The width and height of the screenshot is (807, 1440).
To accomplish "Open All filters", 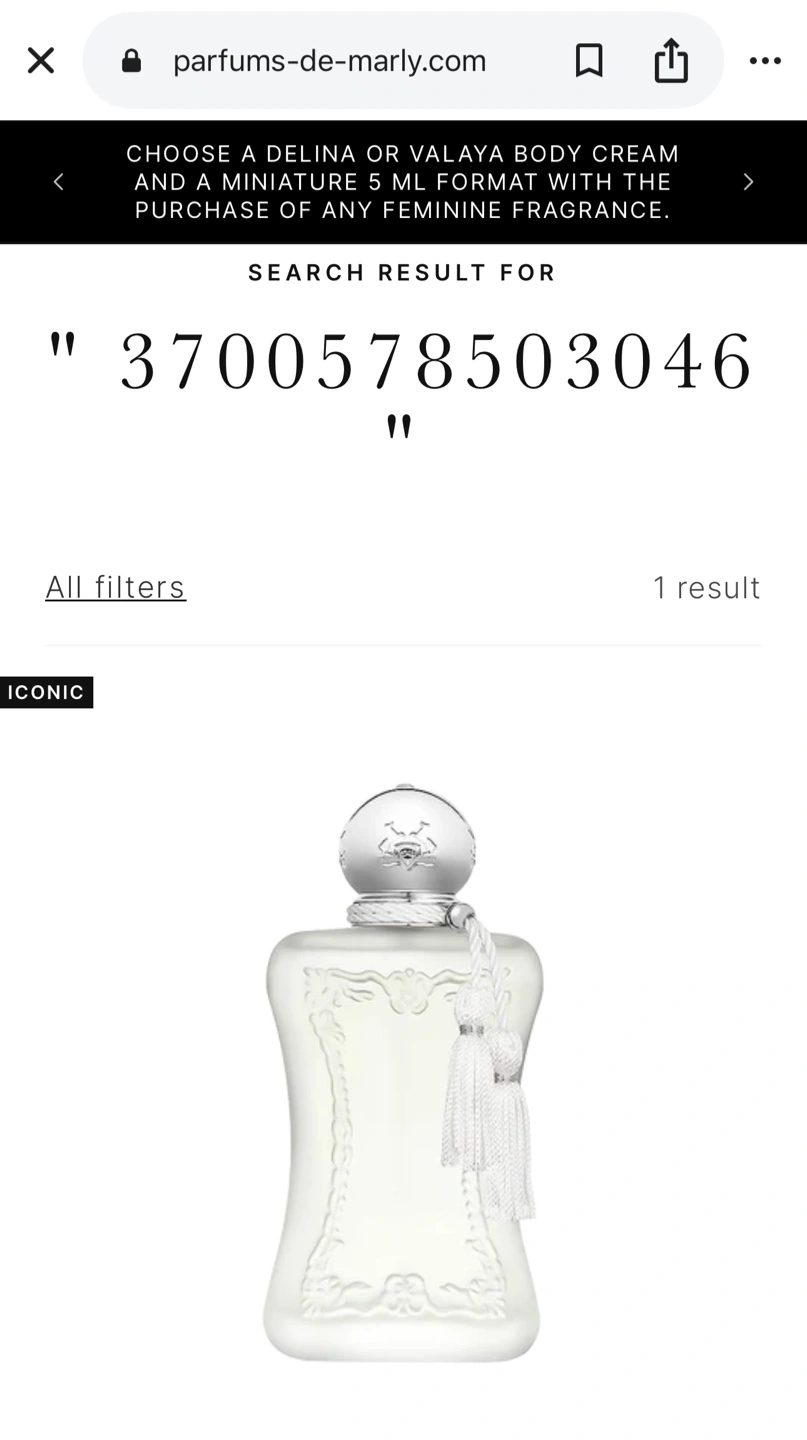I will point(116,587).
